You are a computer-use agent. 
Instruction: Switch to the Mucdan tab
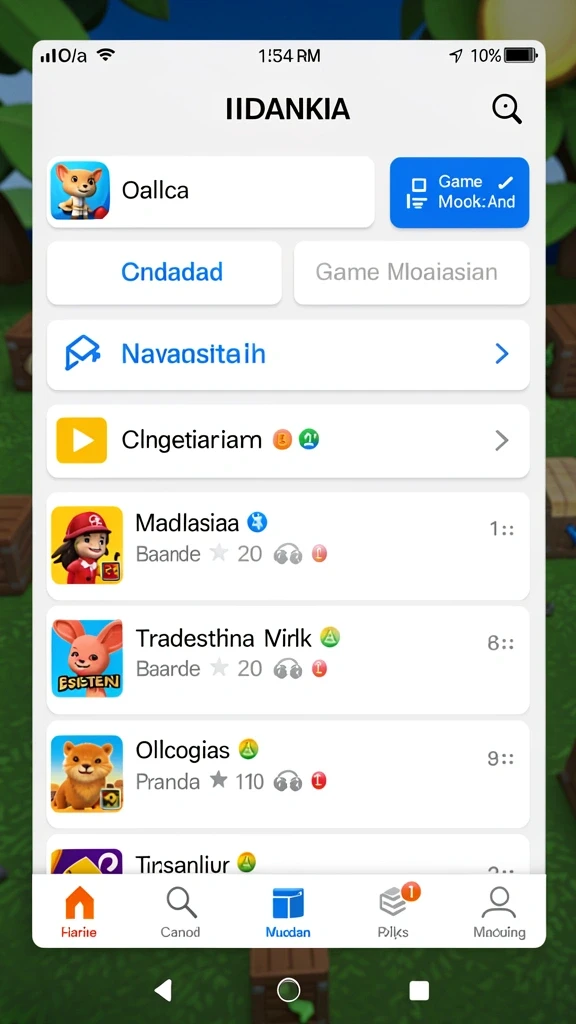tap(288, 912)
